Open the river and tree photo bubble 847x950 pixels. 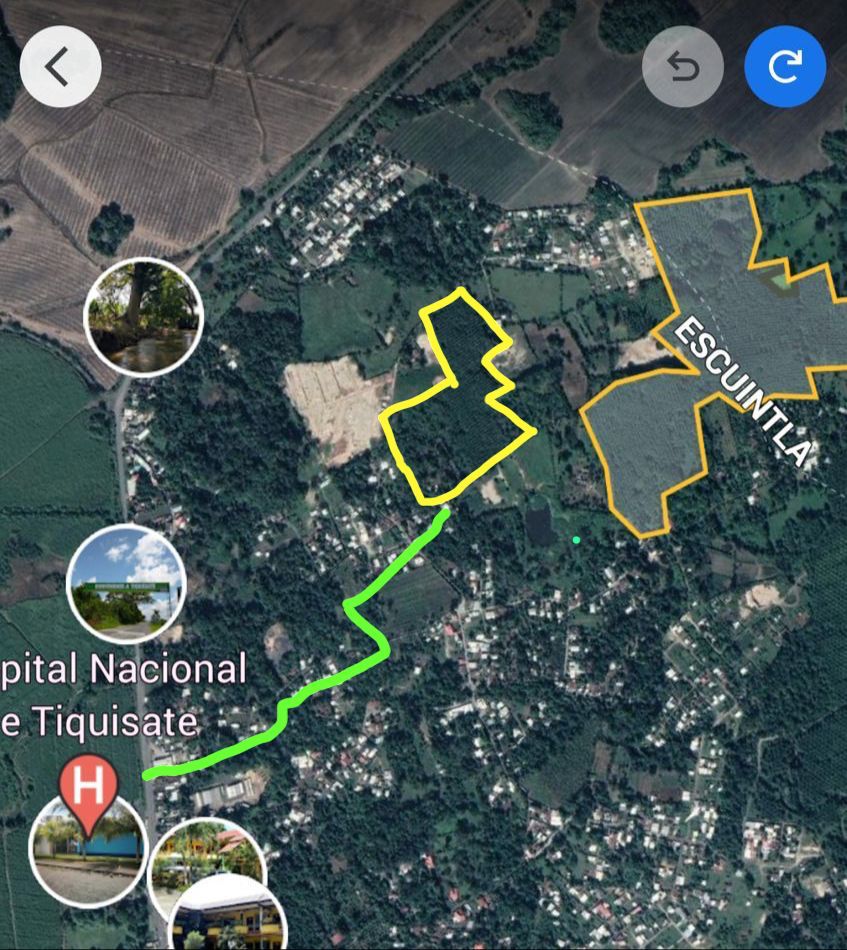click(144, 317)
